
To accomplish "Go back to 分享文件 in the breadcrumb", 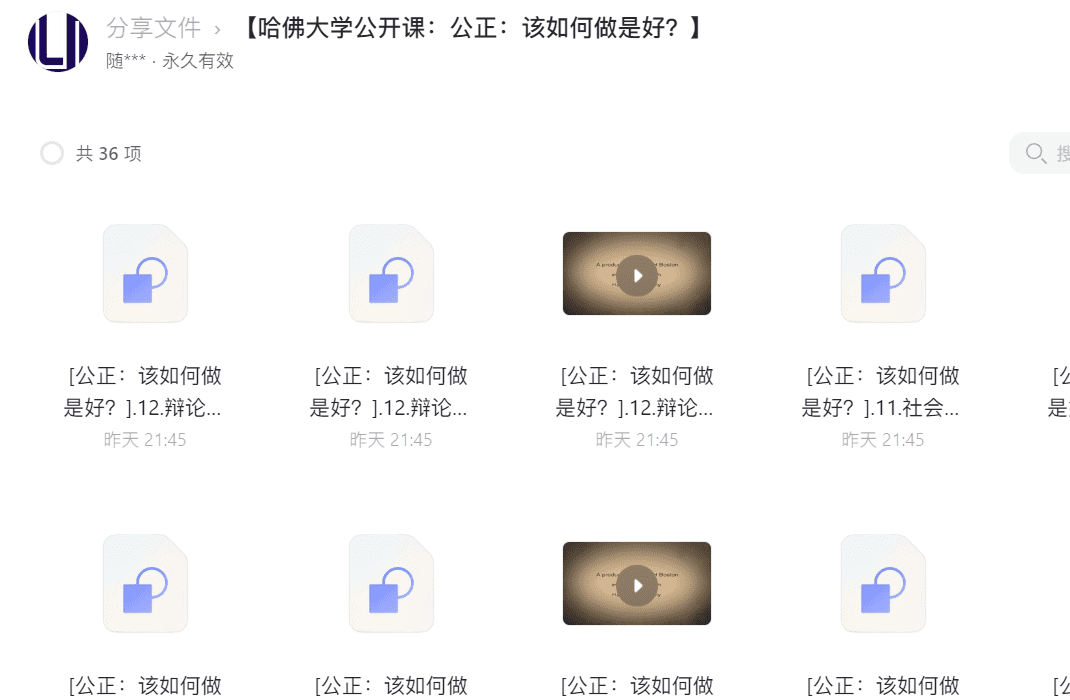I will pos(153,28).
